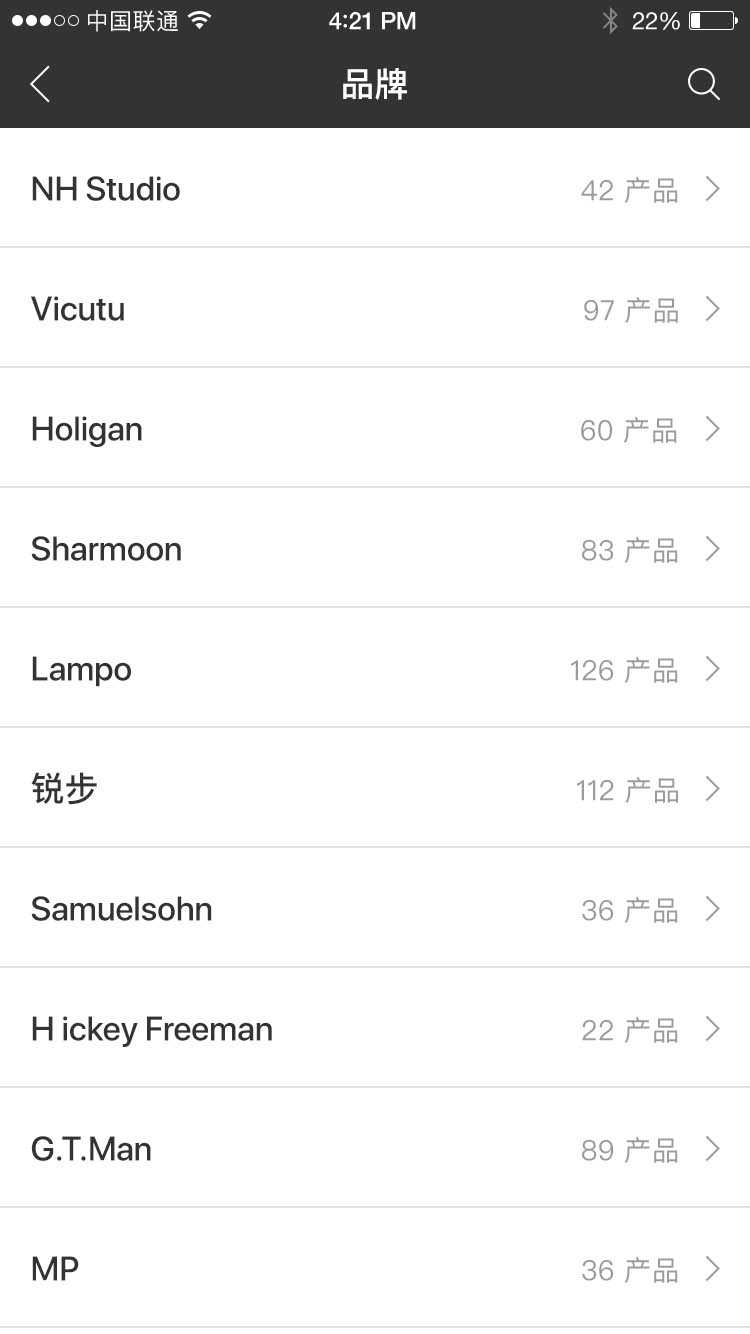This screenshot has height=1334, width=750.
Task: Go back using the header arrow
Action: coord(40,85)
